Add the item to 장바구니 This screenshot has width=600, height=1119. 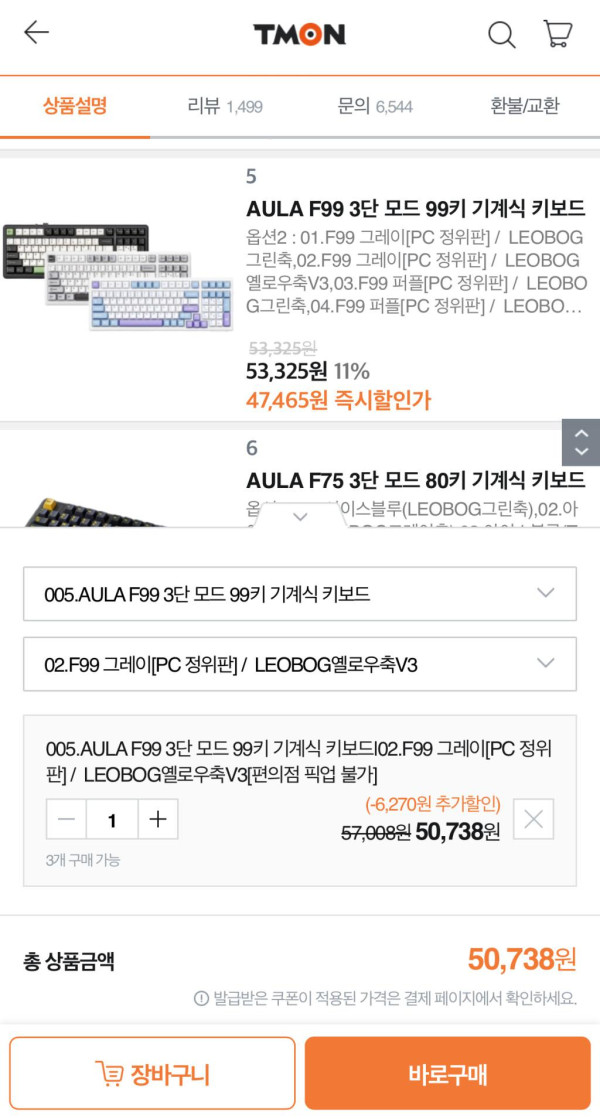tap(153, 1074)
